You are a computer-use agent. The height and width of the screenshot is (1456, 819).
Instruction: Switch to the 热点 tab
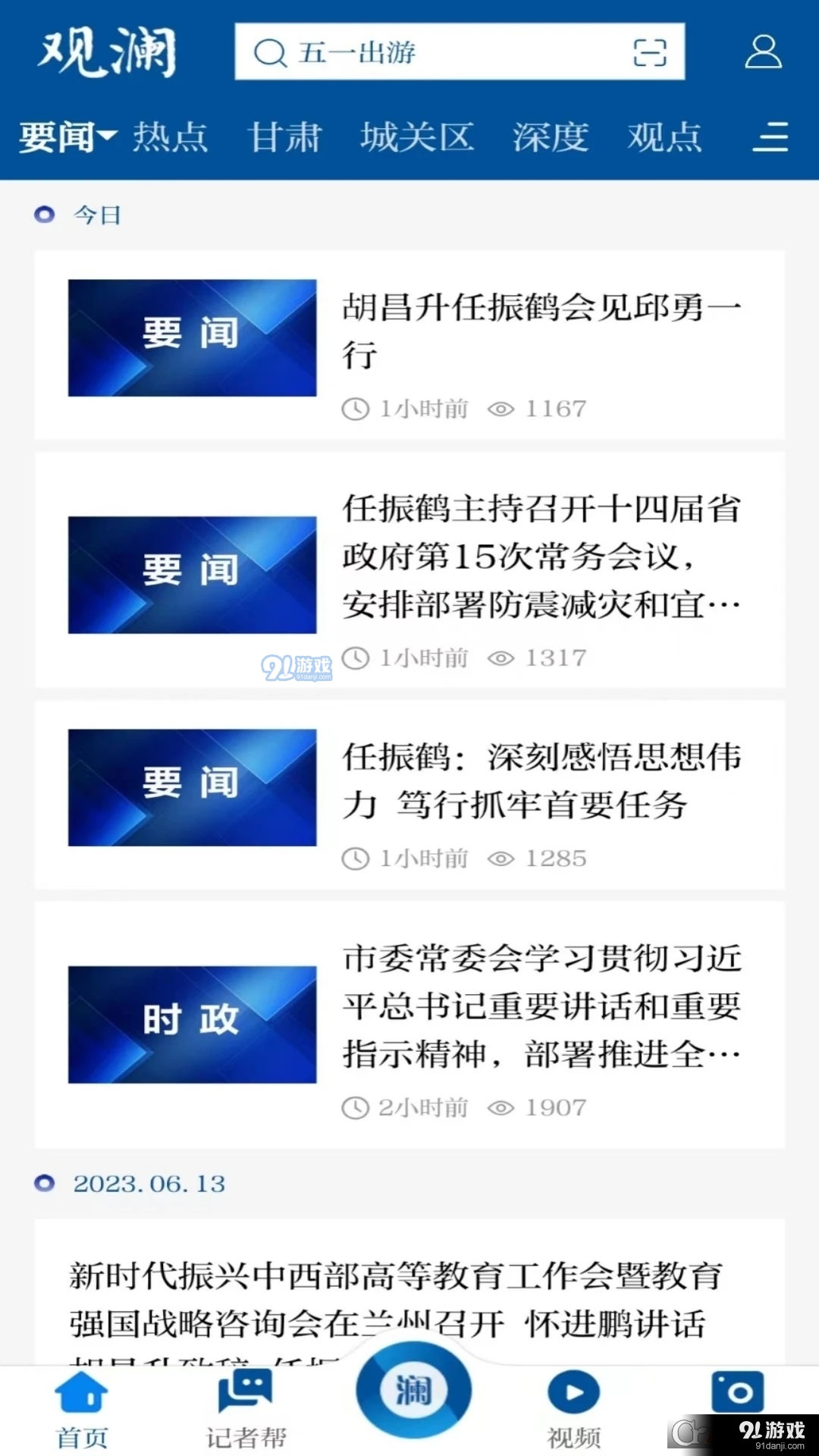pyautogui.click(x=171, y=138)
